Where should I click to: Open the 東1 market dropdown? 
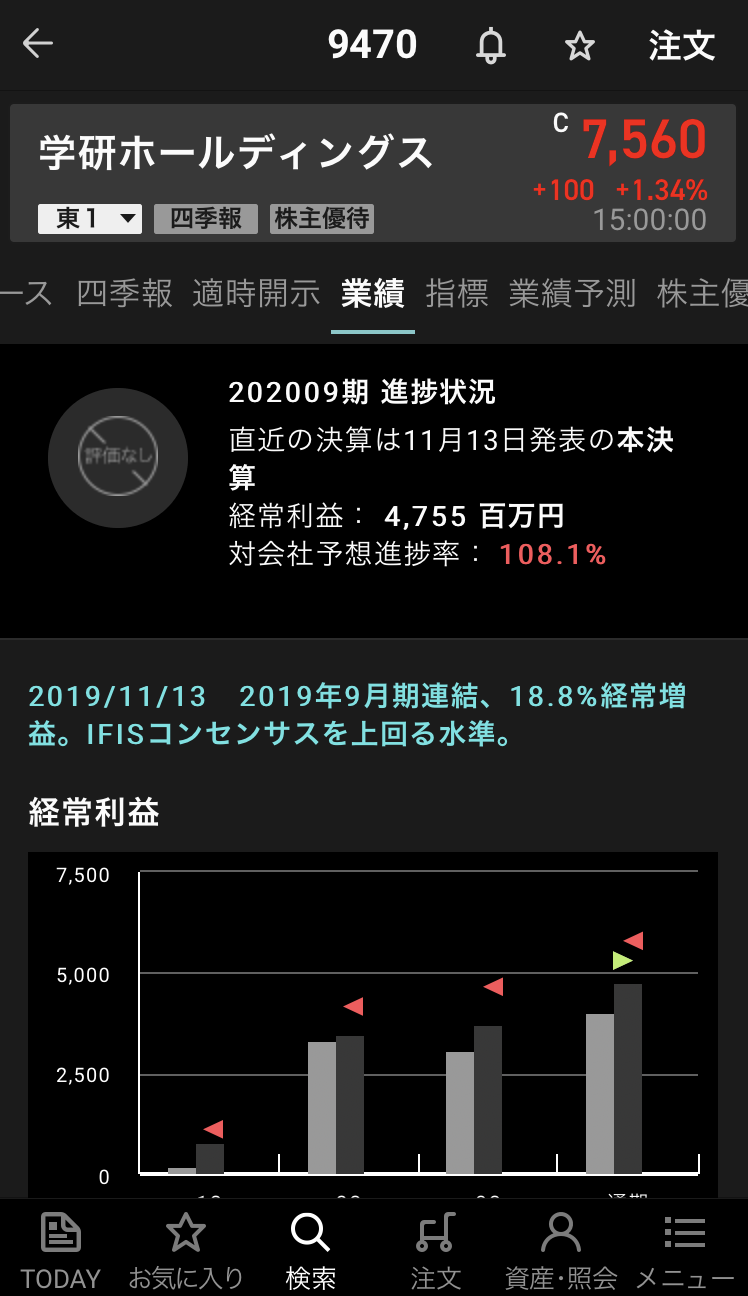click(x=90, y=219)
